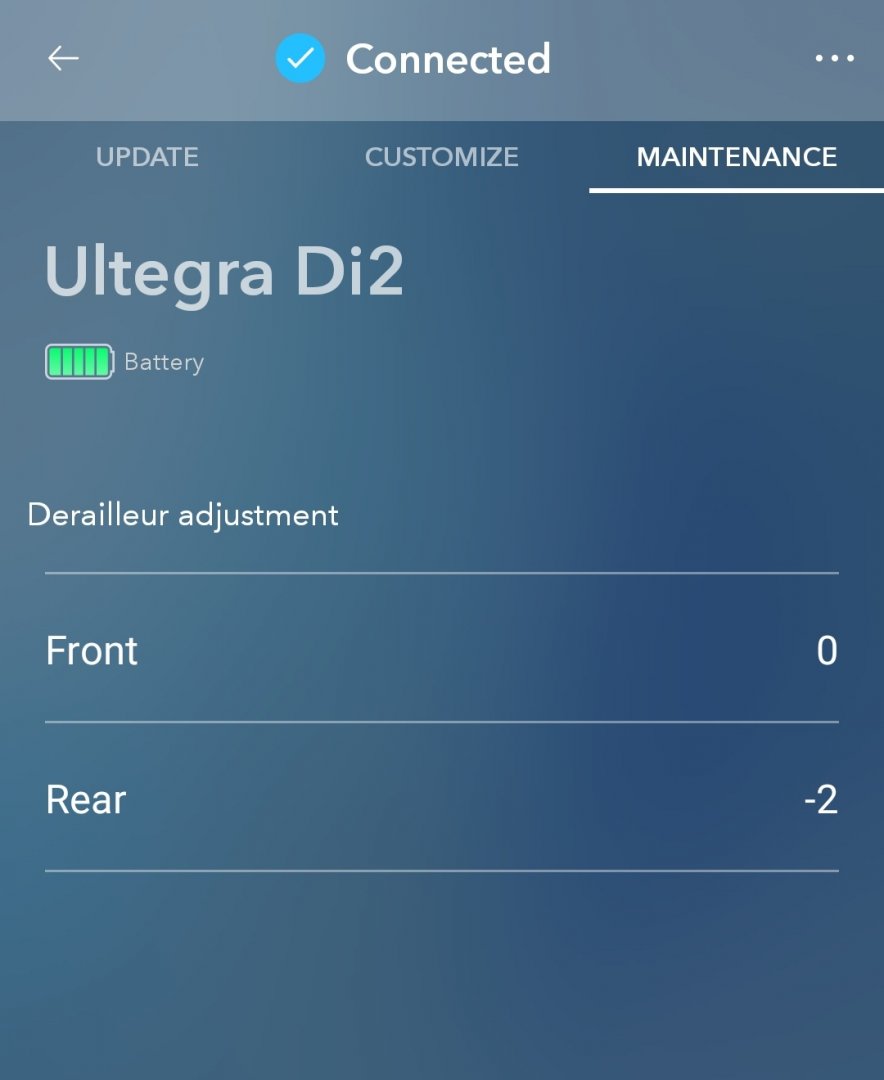Open Rear derailleur adjustment
The image size is (884, 1080).
coord(441,799)
